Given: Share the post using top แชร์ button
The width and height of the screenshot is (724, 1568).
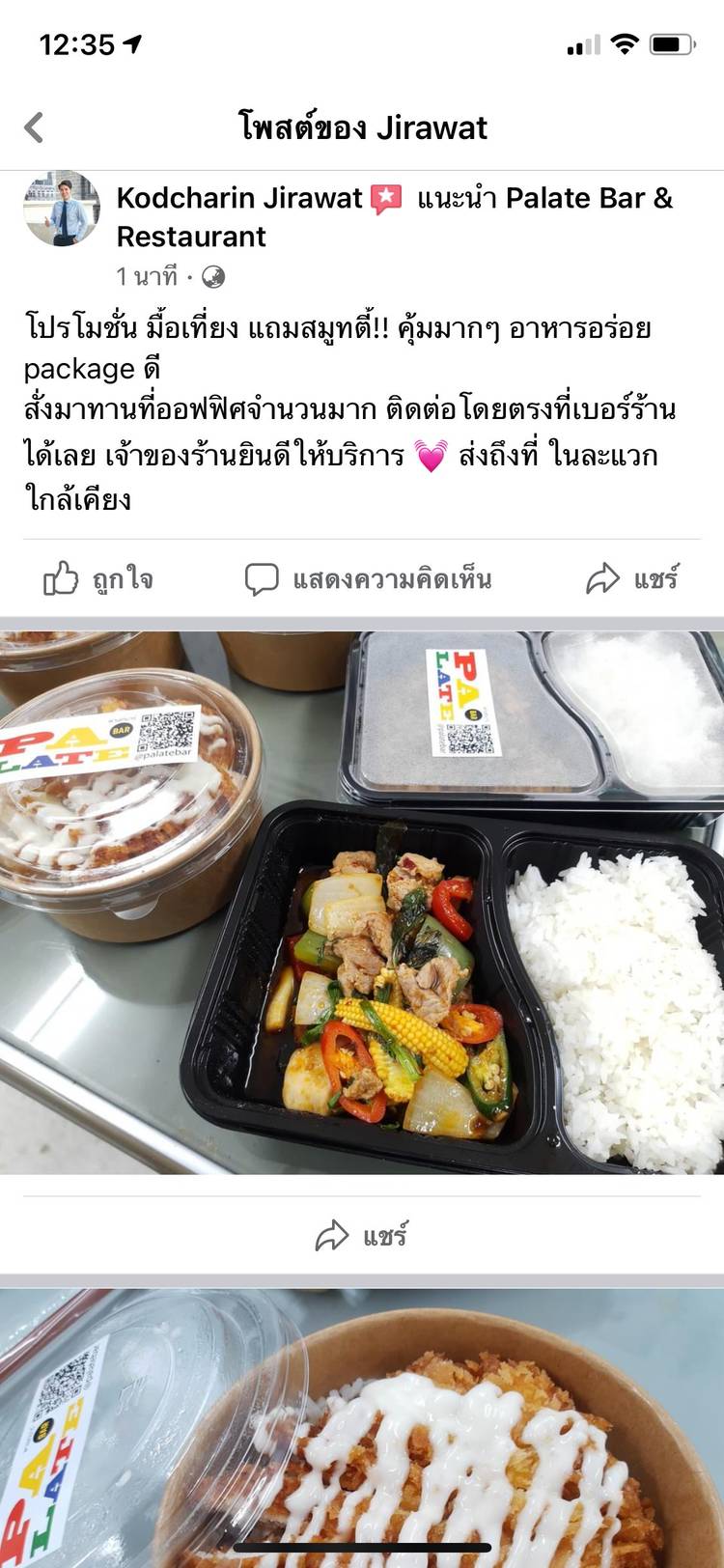Looking at the screenshot, I should 632,579.
